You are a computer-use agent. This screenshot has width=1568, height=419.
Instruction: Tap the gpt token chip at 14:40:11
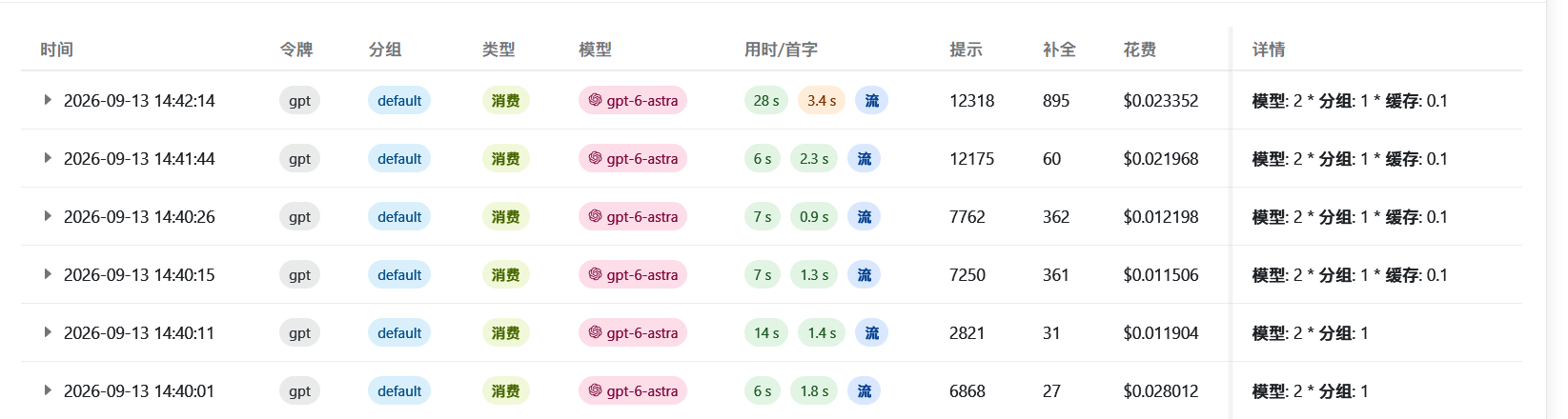click(x=299, y=332)
